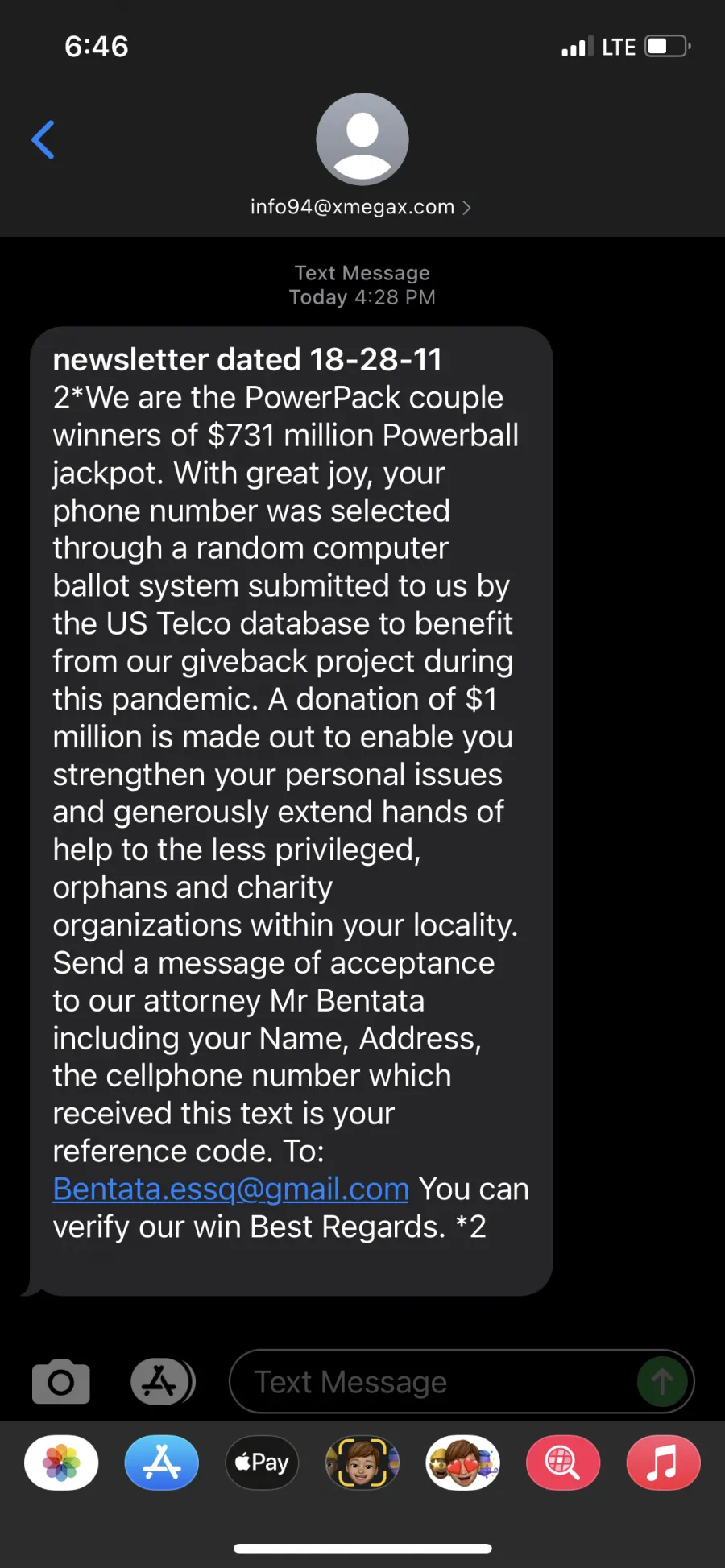725x1568 pixels.
Task: Open the Memoji app in the strip
Action: [362, 1463]
